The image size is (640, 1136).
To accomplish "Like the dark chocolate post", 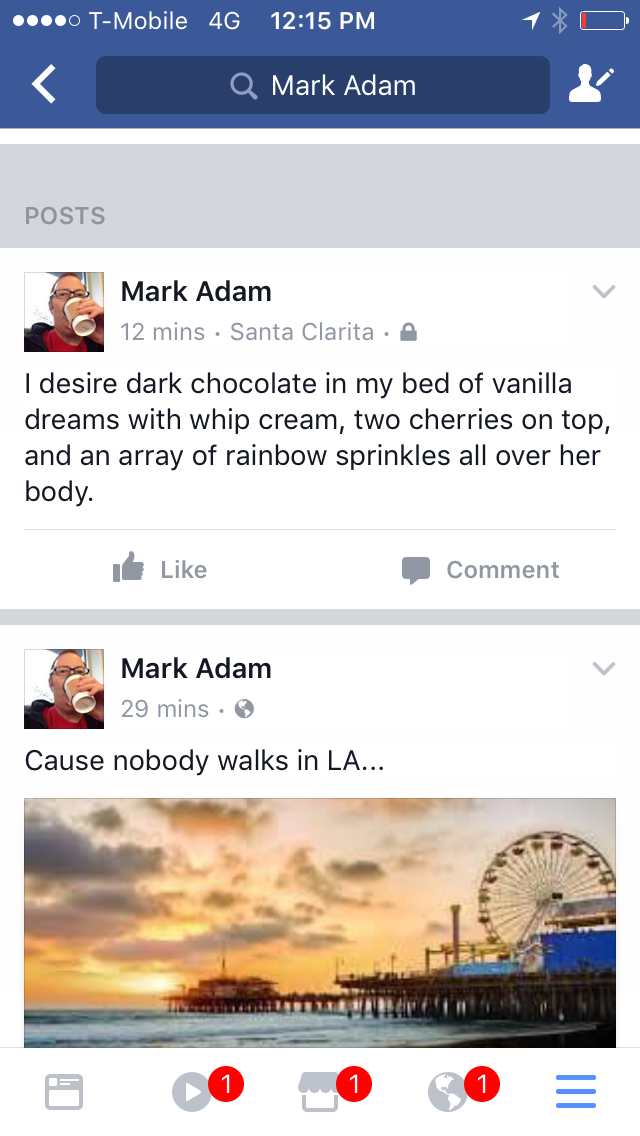I will 160,570.
